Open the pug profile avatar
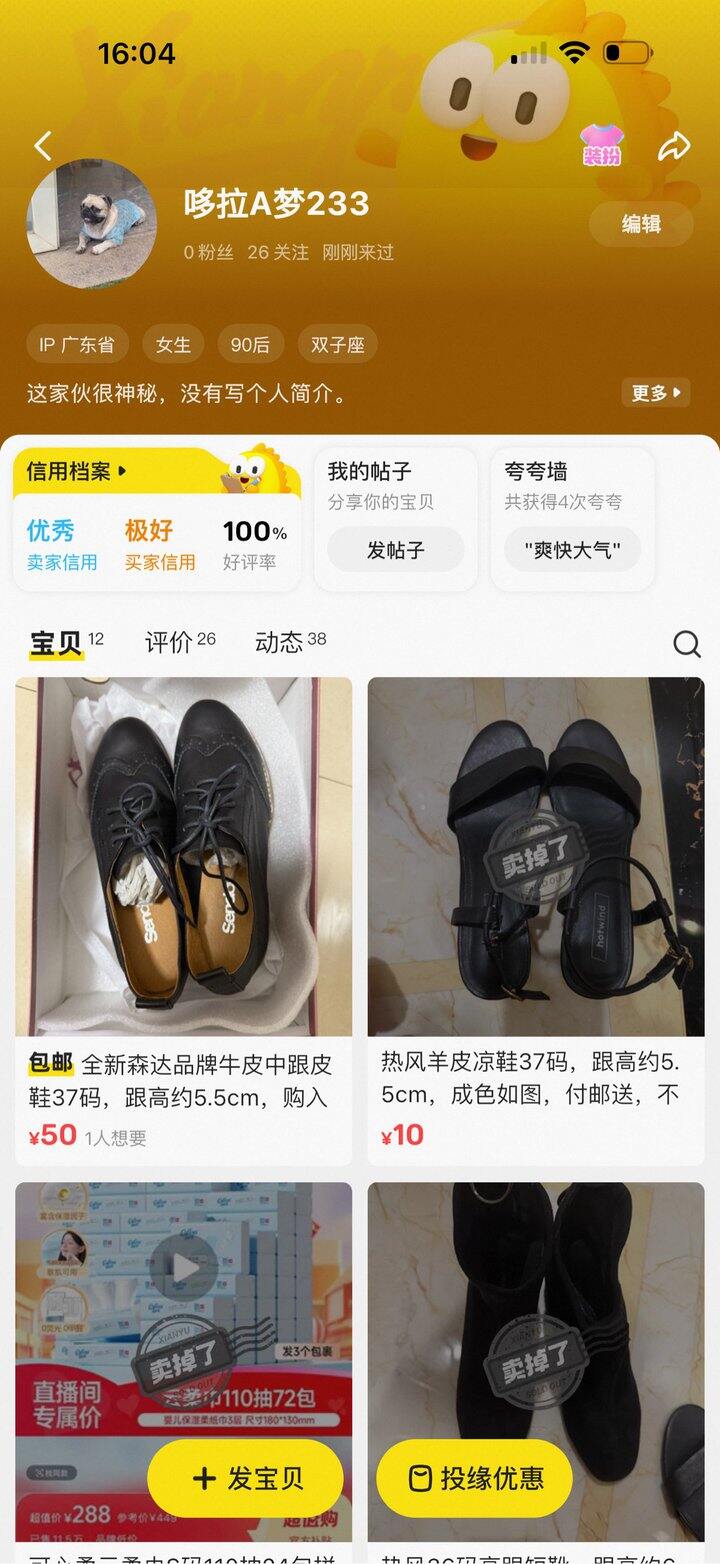The image size is (720, 1564). pyautogui.click(x=92, y=224)
